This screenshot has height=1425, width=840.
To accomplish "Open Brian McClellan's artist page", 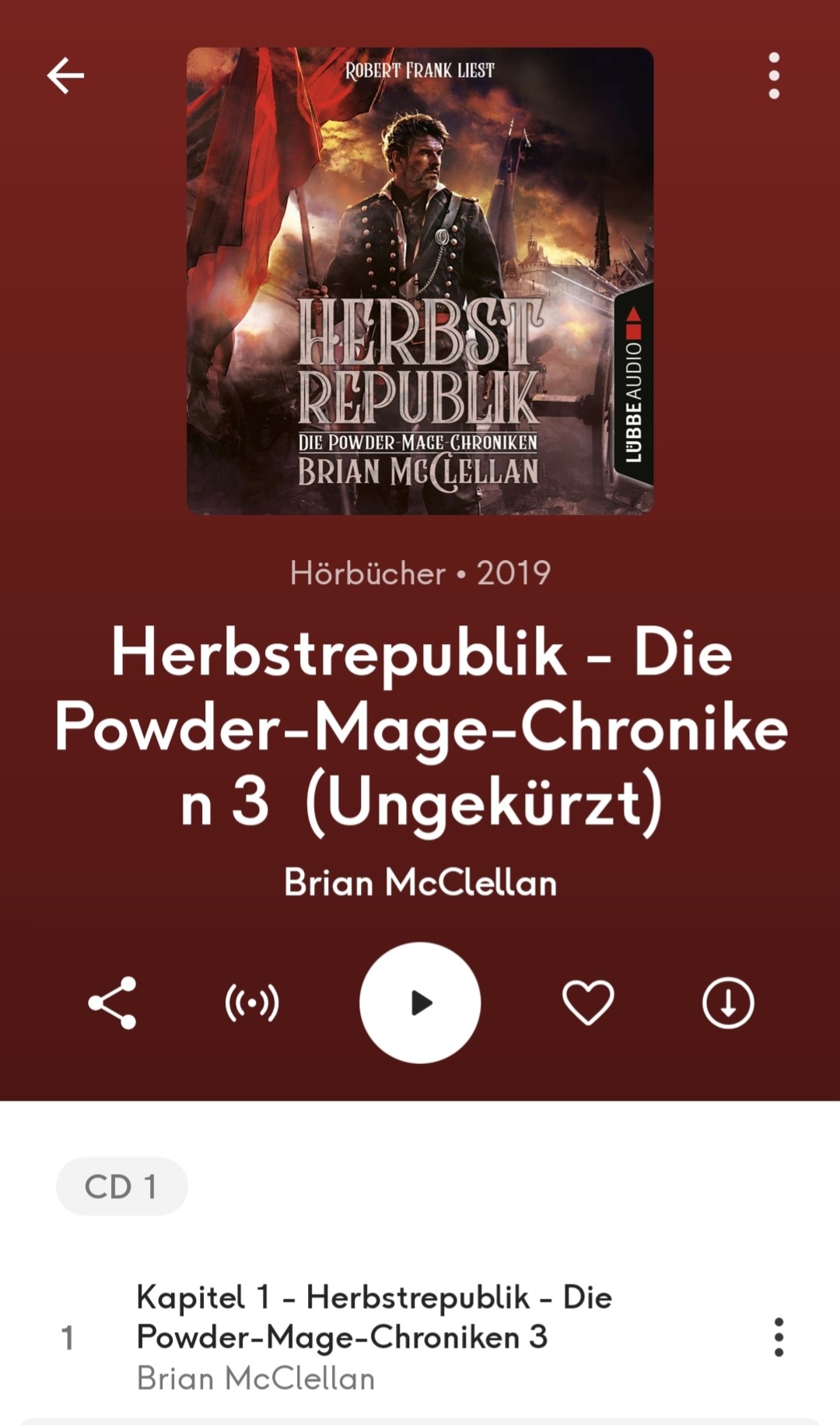I will click(420, 883).
